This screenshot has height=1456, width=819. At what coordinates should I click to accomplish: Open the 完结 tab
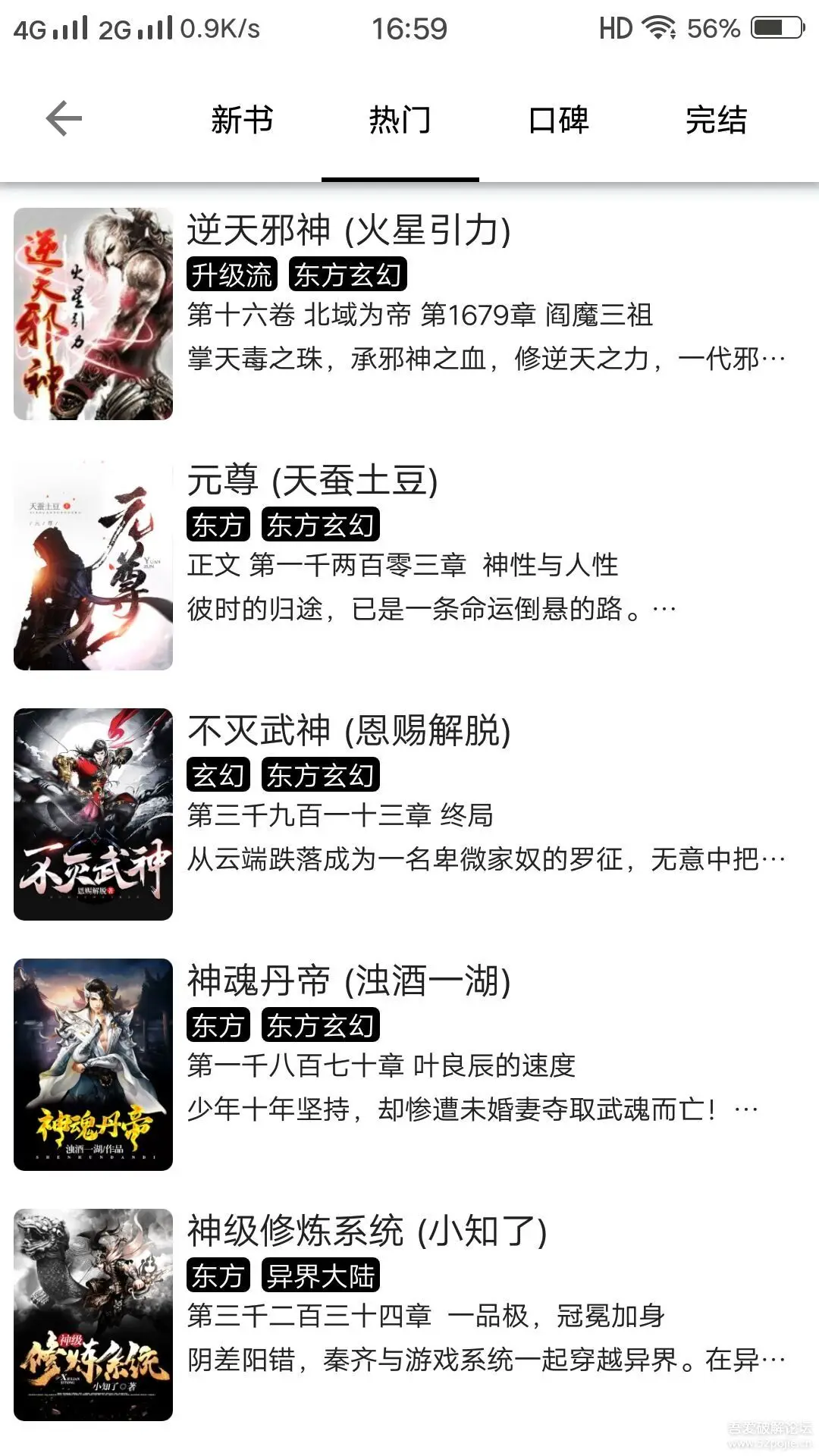716,121
